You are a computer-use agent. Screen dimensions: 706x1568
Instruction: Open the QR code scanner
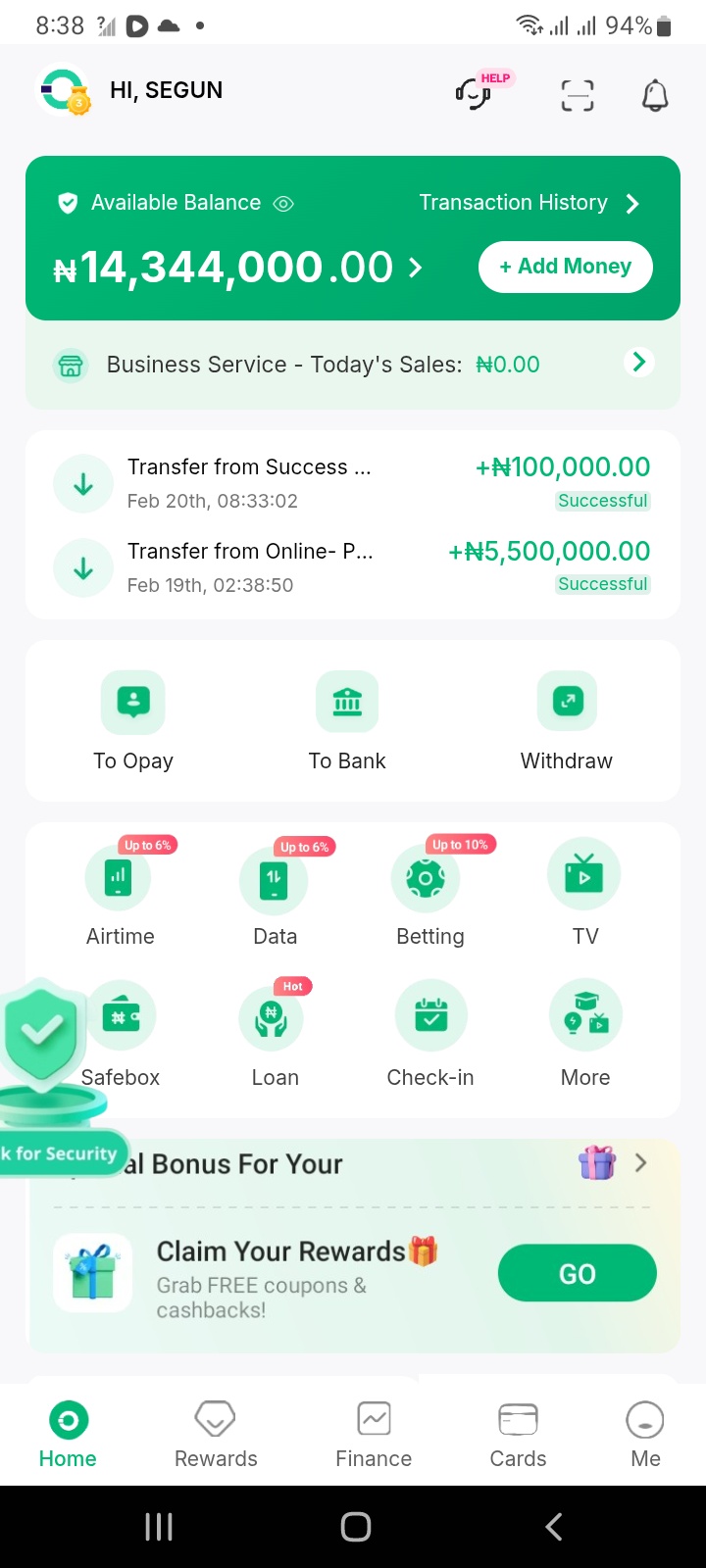click(578, 95)
